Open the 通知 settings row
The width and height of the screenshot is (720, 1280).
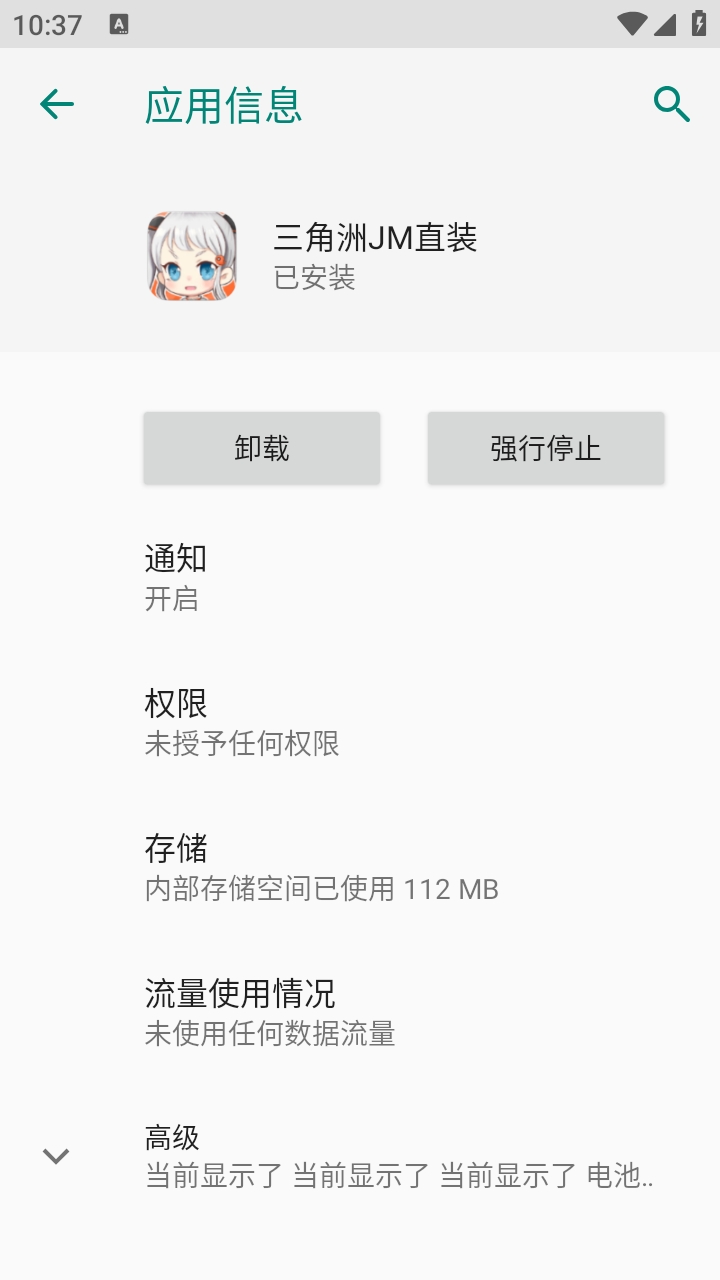pos(360,577)
